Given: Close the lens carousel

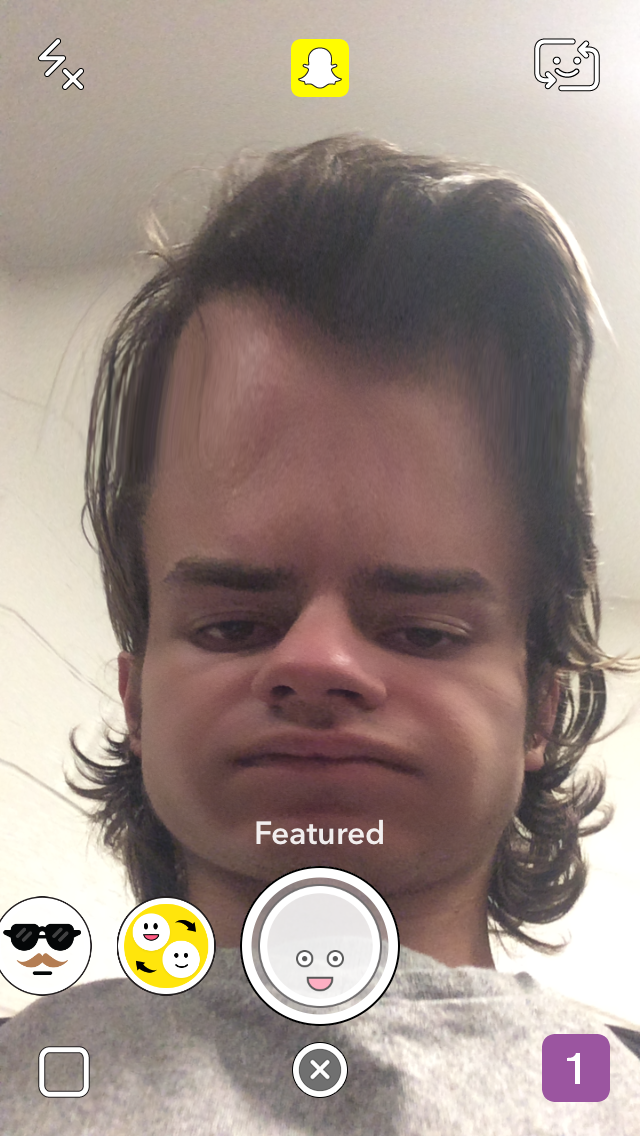Looking at the screenshot, I should (320, 1069).
